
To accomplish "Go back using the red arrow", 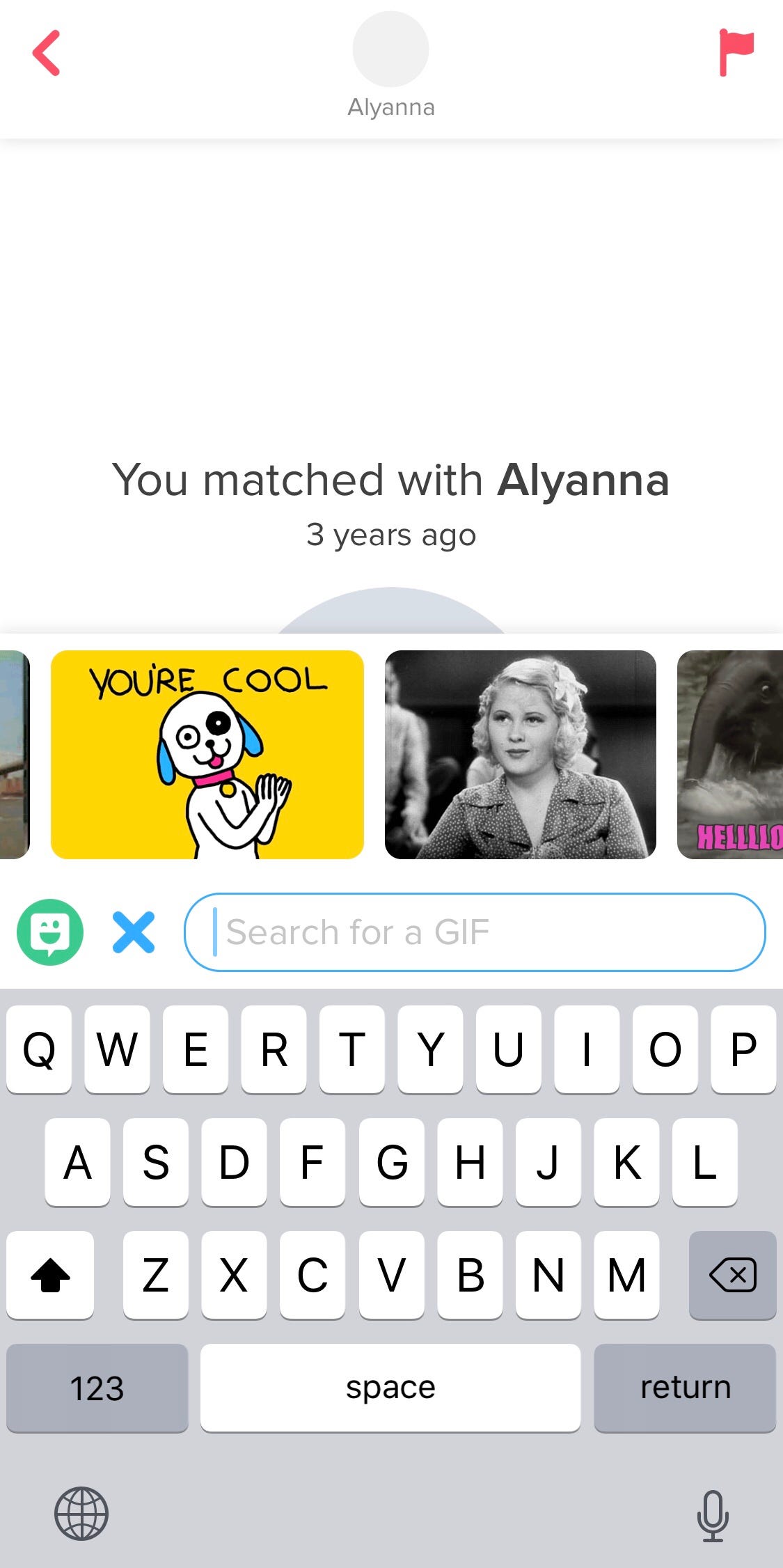I will (x=47, y=53).
